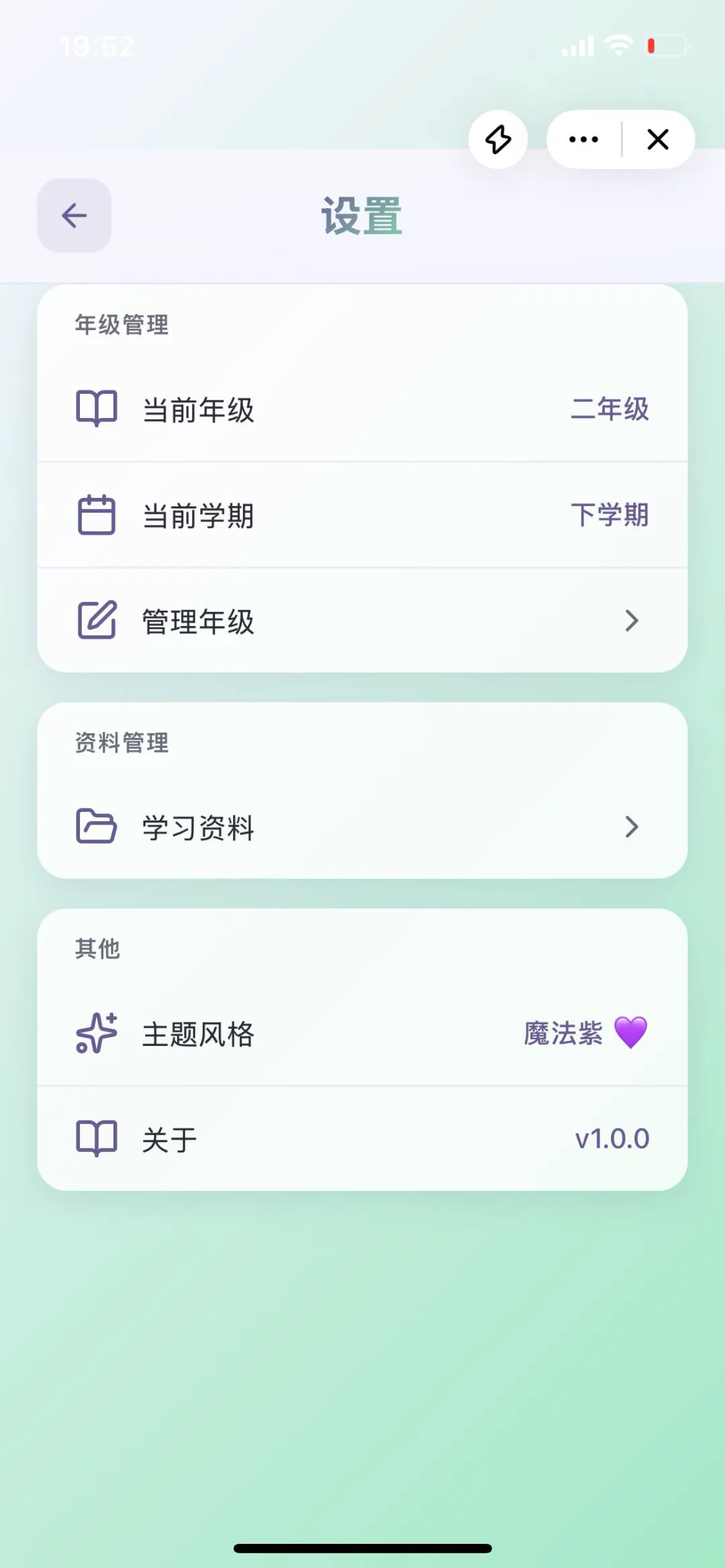Open the three-dot mini program menu
This screenshot has width=725, height=1568.
tap(583, 140)
